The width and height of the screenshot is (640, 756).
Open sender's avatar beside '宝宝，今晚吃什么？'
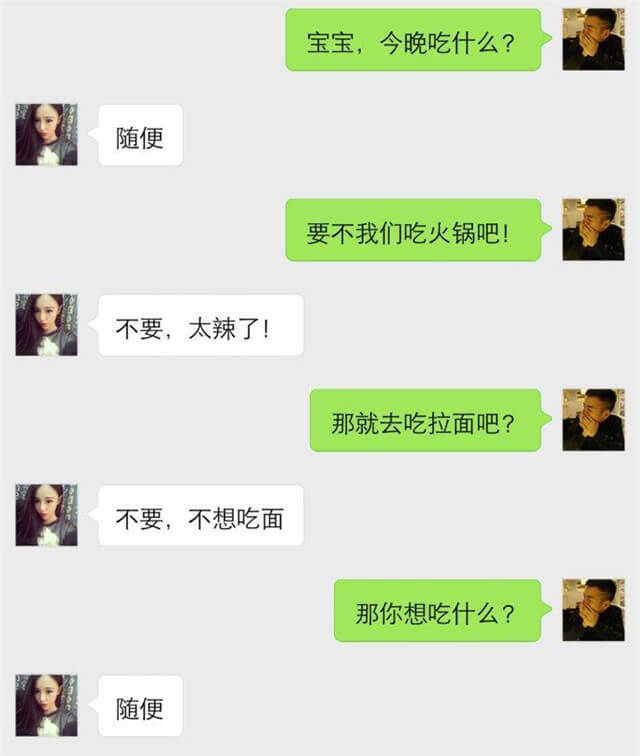coord(593,40)
